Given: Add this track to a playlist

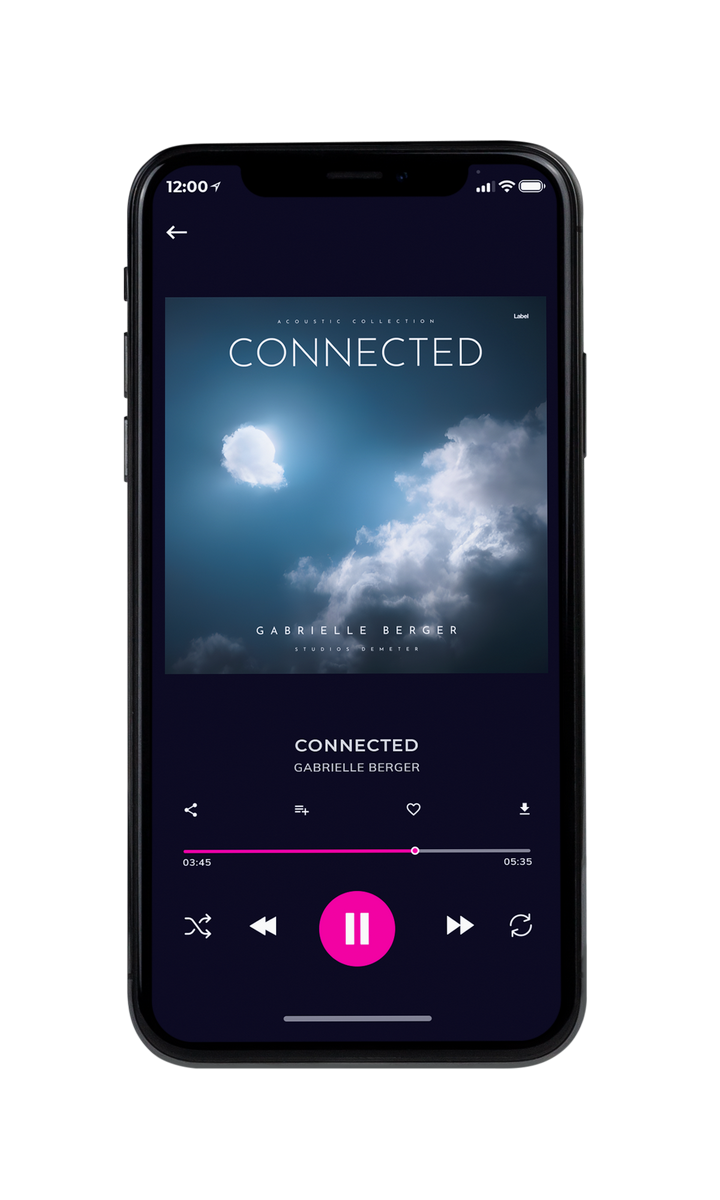Looking at the screenshot, I should [301, 810].
